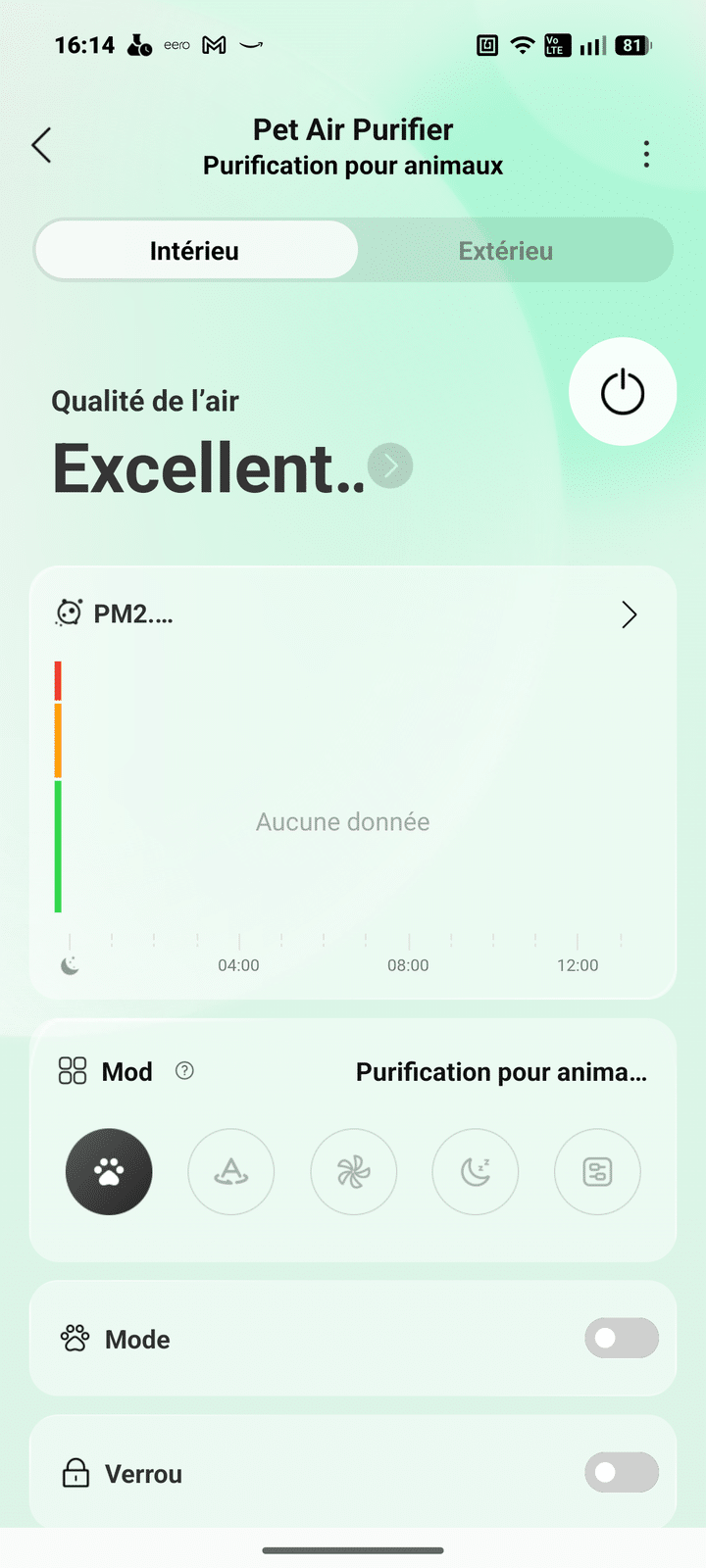Open air quality details arrow

[x=390, y=465]
